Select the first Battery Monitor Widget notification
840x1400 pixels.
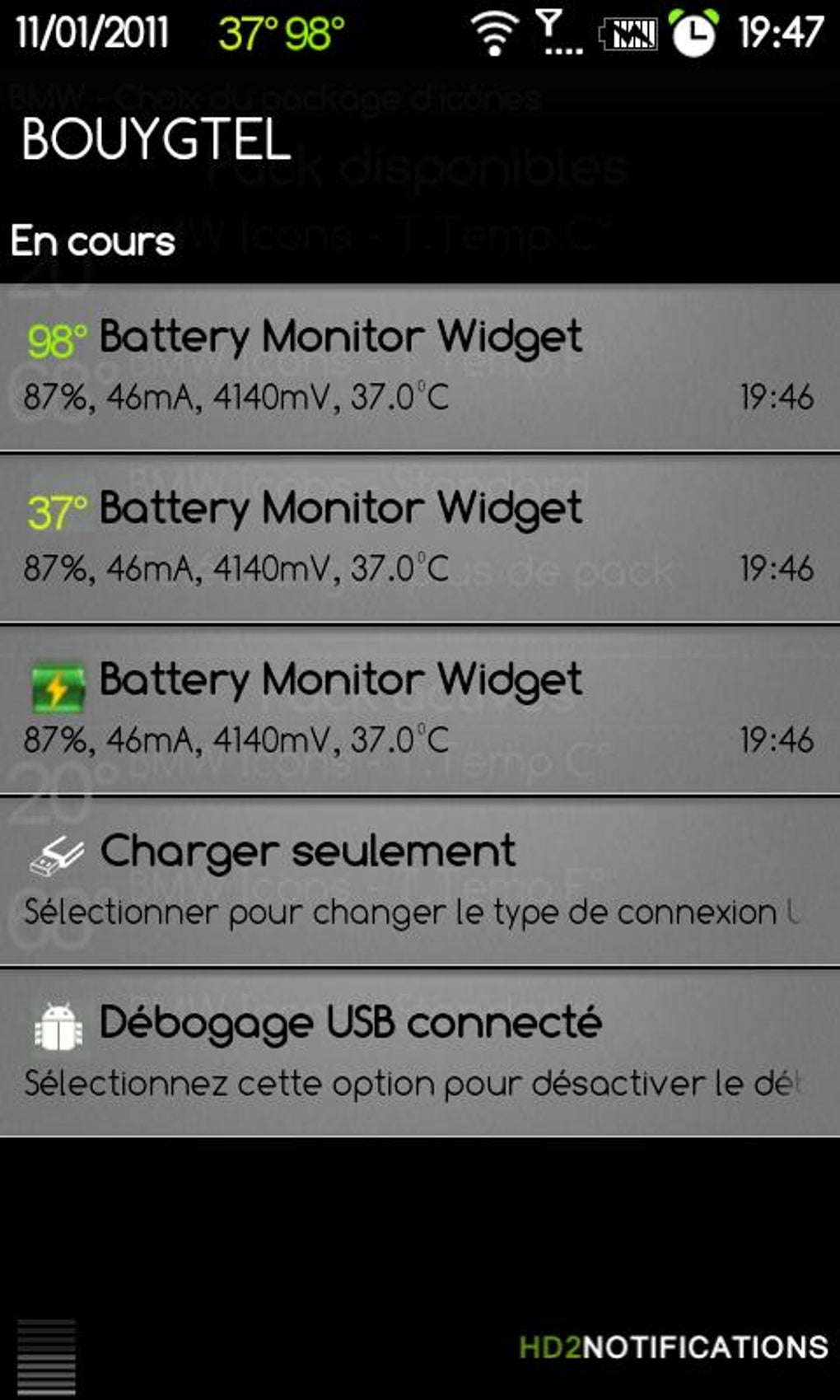[x=412, y=362]
